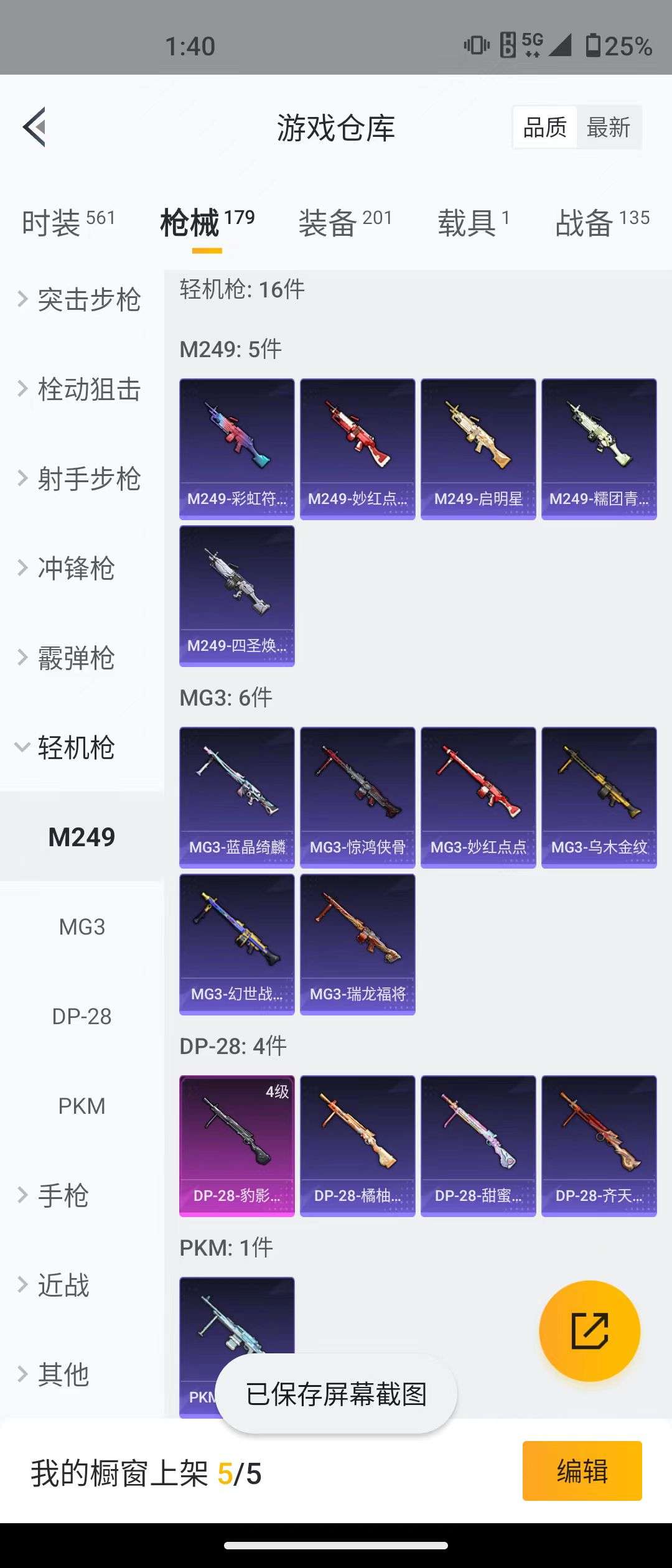Expand the 突击步枪 category
672x1568 pixels.
(85, 300)
